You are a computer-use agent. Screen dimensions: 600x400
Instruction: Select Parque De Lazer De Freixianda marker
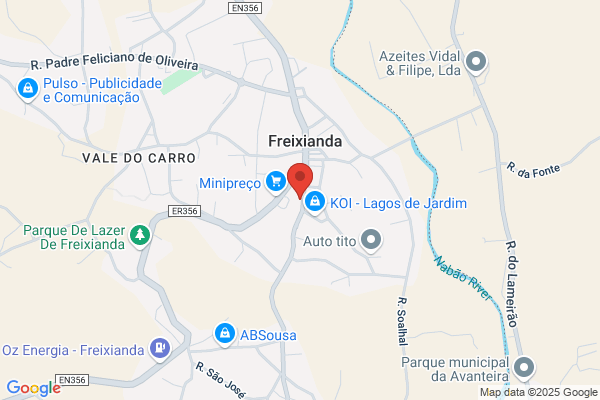coord(140,235)
